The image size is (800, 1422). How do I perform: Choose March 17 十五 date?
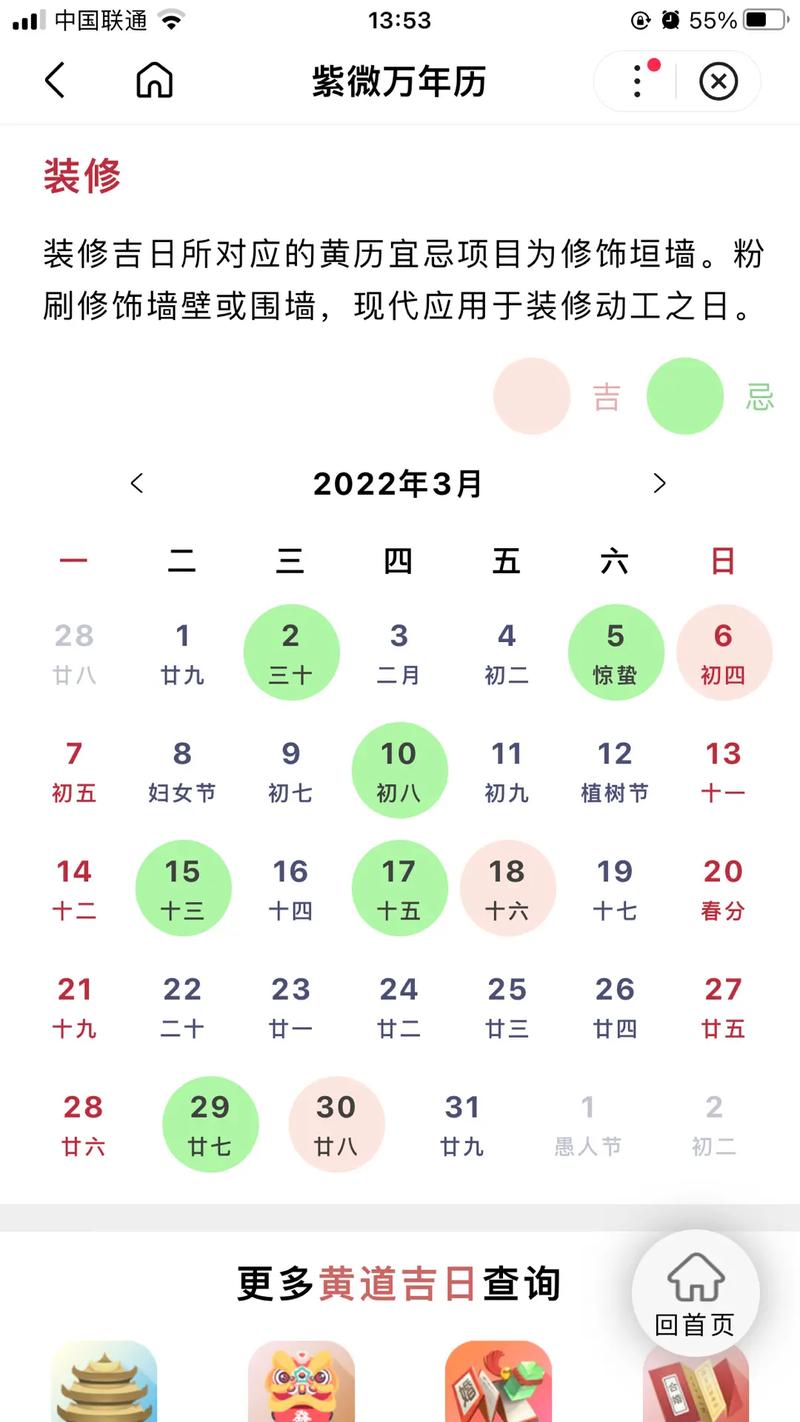pyautogui.click(x=399, y=888)
